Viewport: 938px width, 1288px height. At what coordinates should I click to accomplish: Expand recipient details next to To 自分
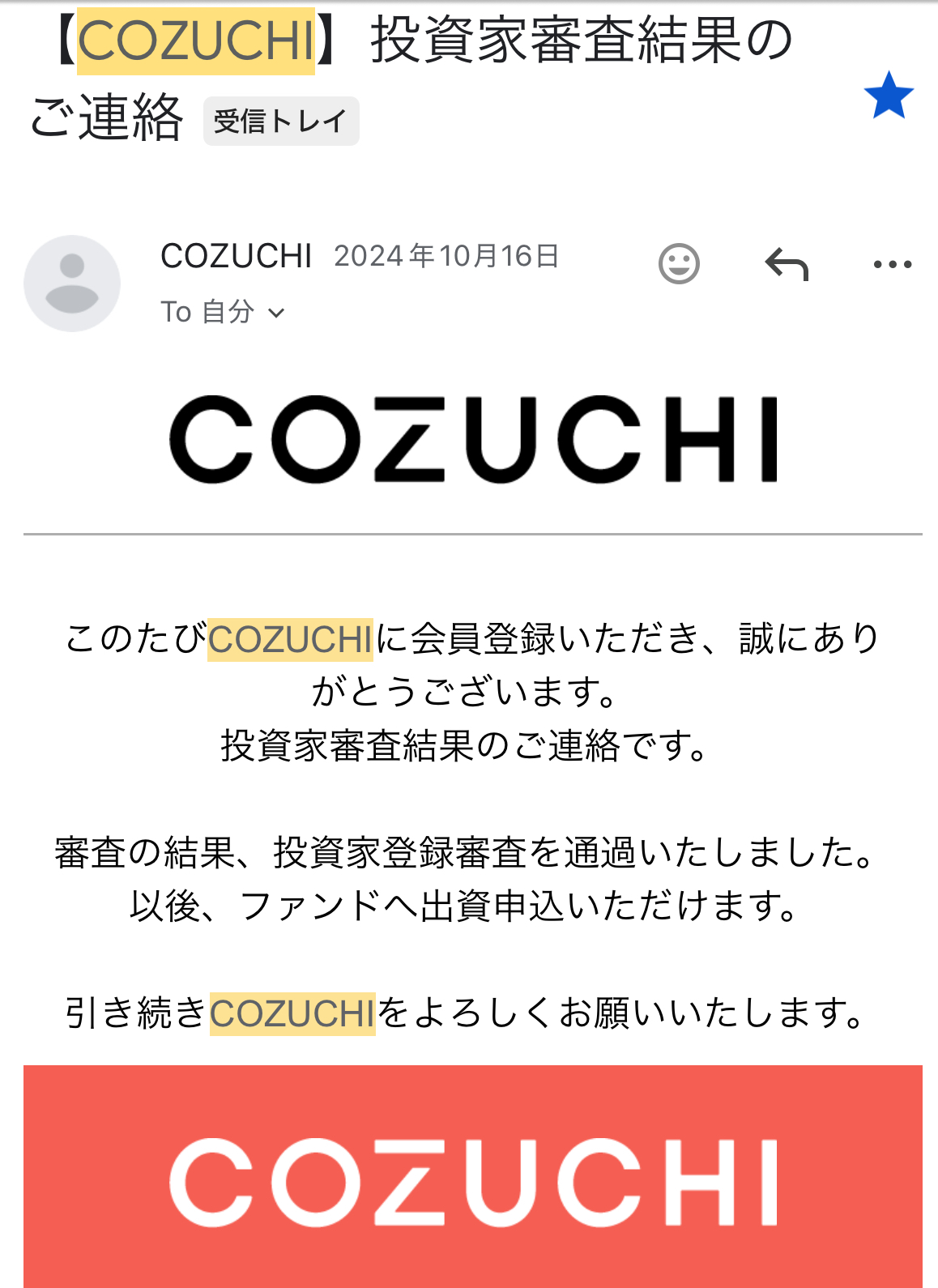(276, 313)
